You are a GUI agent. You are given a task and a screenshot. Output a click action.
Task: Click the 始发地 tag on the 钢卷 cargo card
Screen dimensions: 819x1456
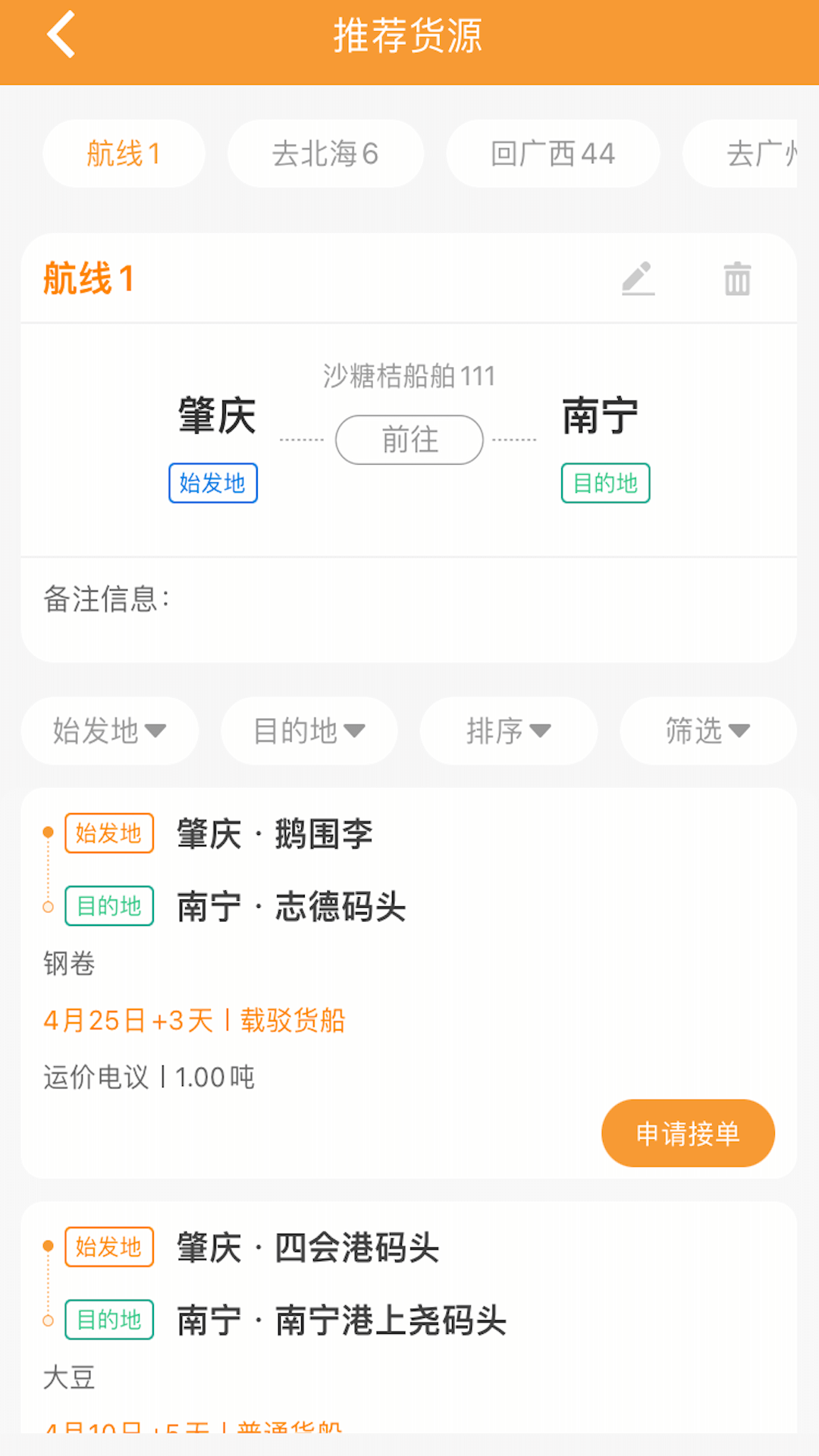pos(108,833)
